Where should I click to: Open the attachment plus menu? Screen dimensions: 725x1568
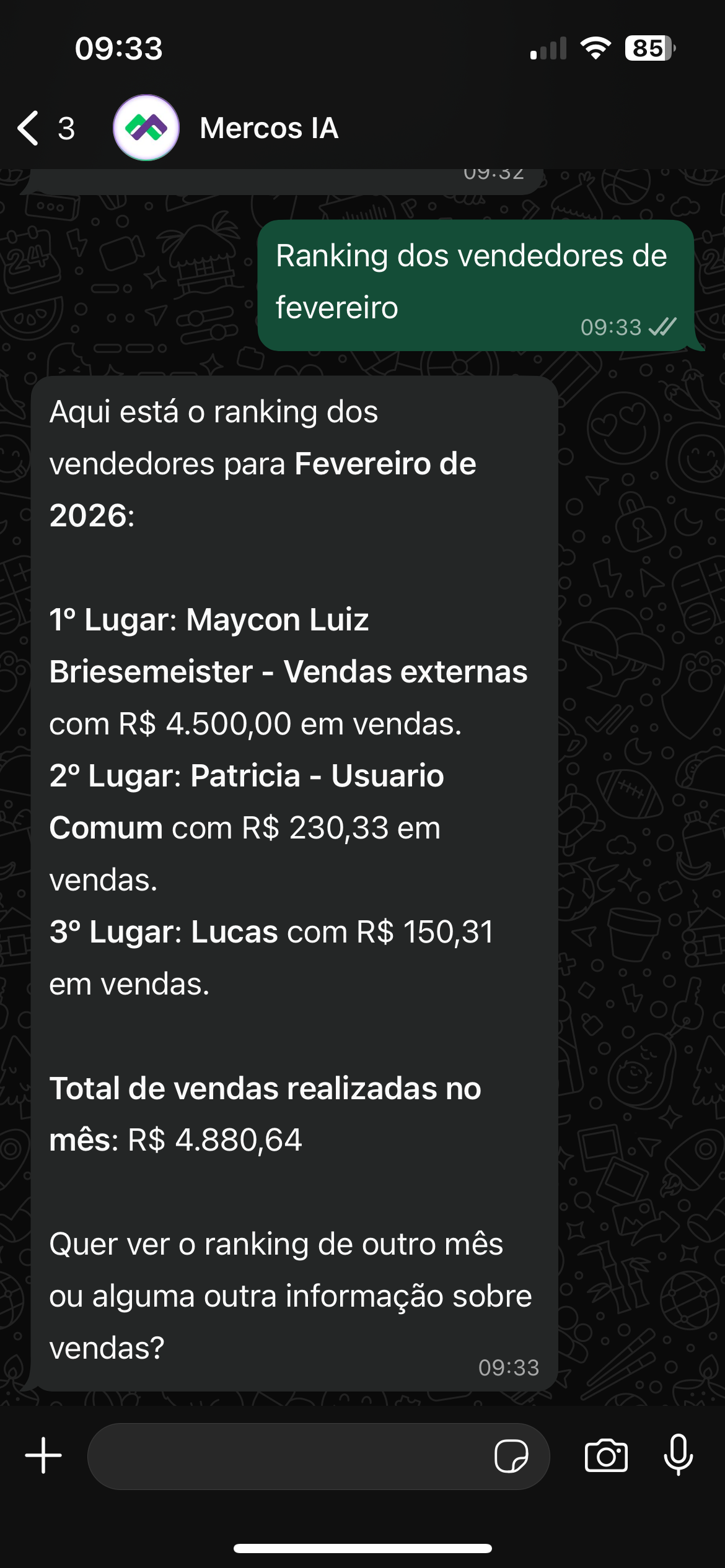click(x=43, y=1455)
